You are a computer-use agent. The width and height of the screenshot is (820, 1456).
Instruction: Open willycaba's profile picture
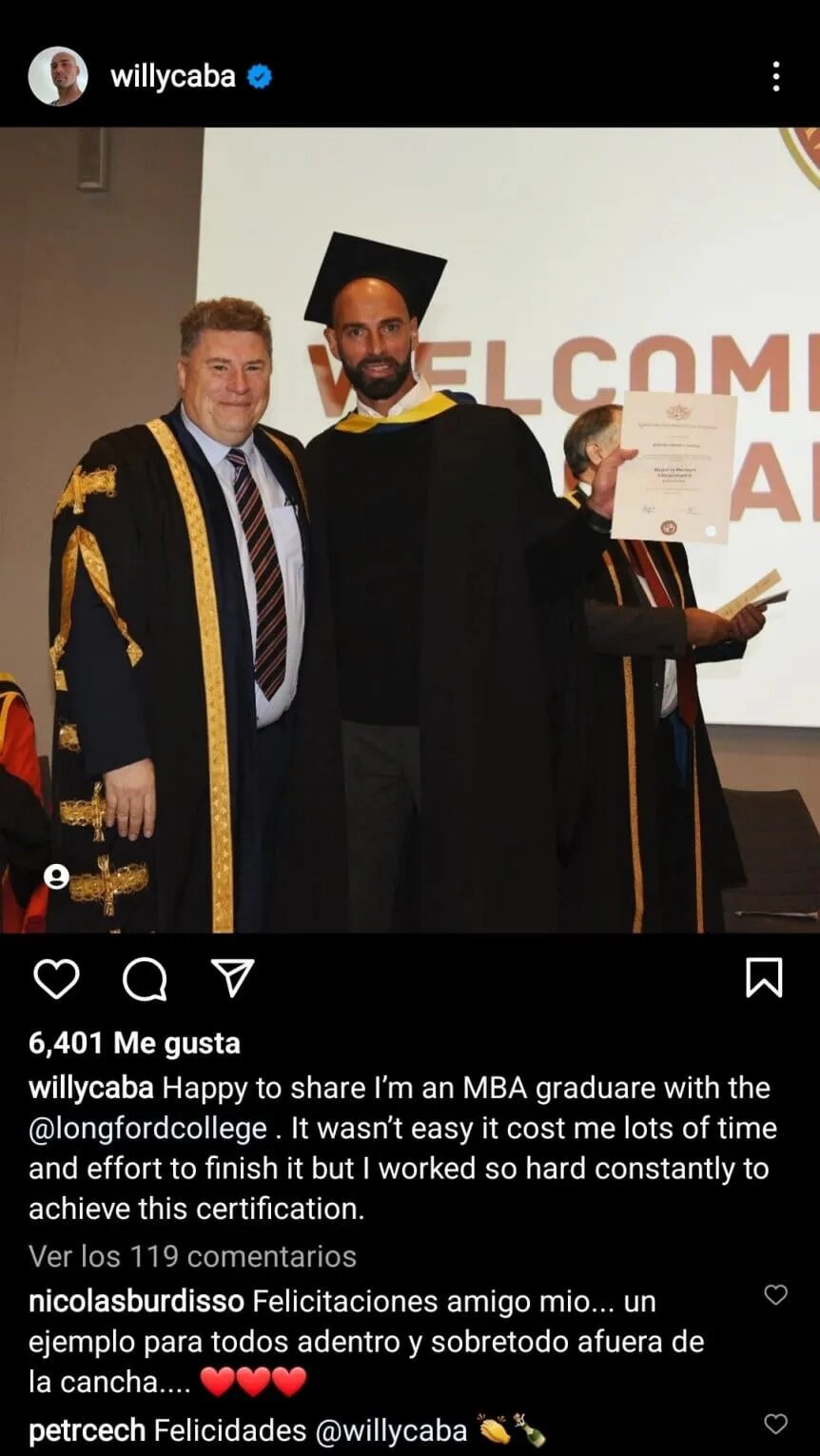(x=57, y=76)
